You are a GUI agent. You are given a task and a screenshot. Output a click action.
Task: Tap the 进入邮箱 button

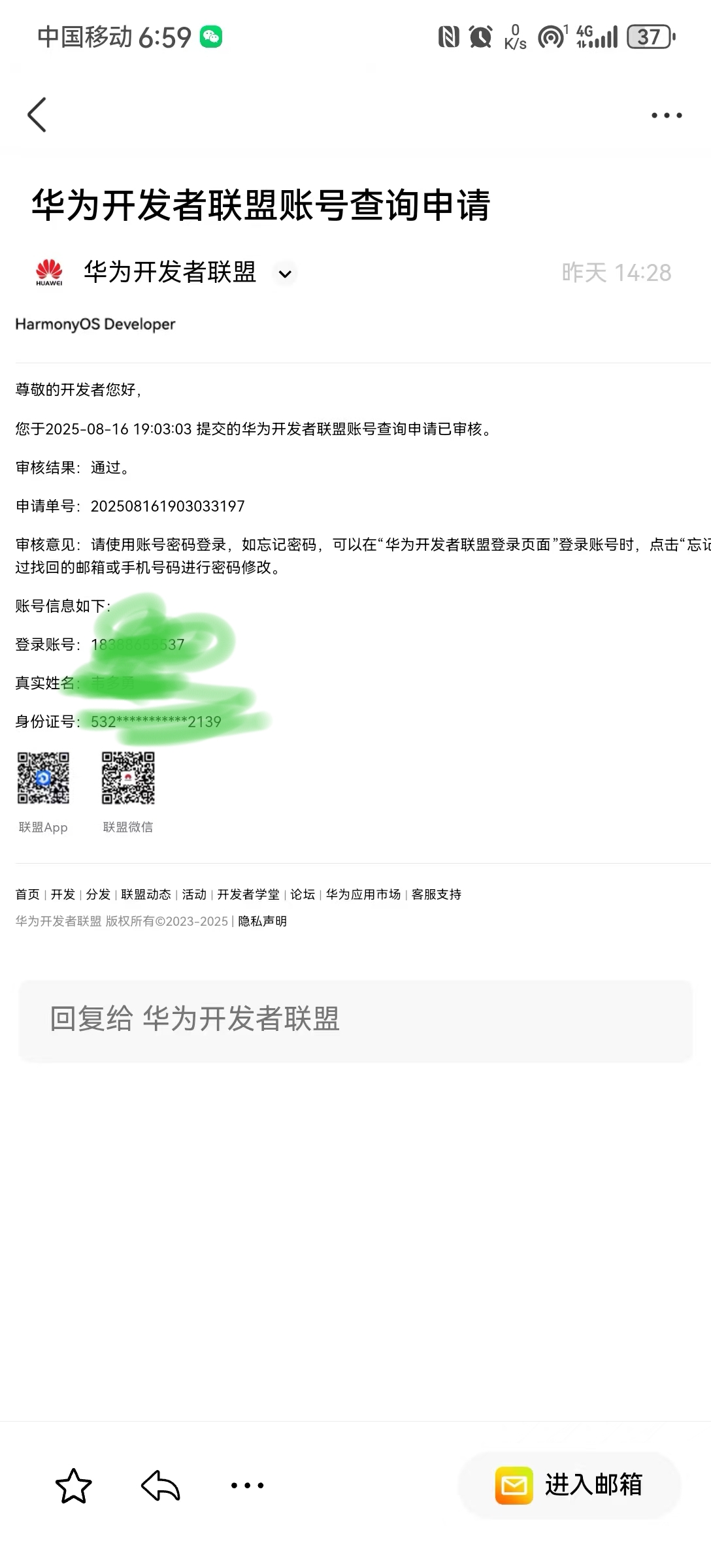tap(570, 1485)
